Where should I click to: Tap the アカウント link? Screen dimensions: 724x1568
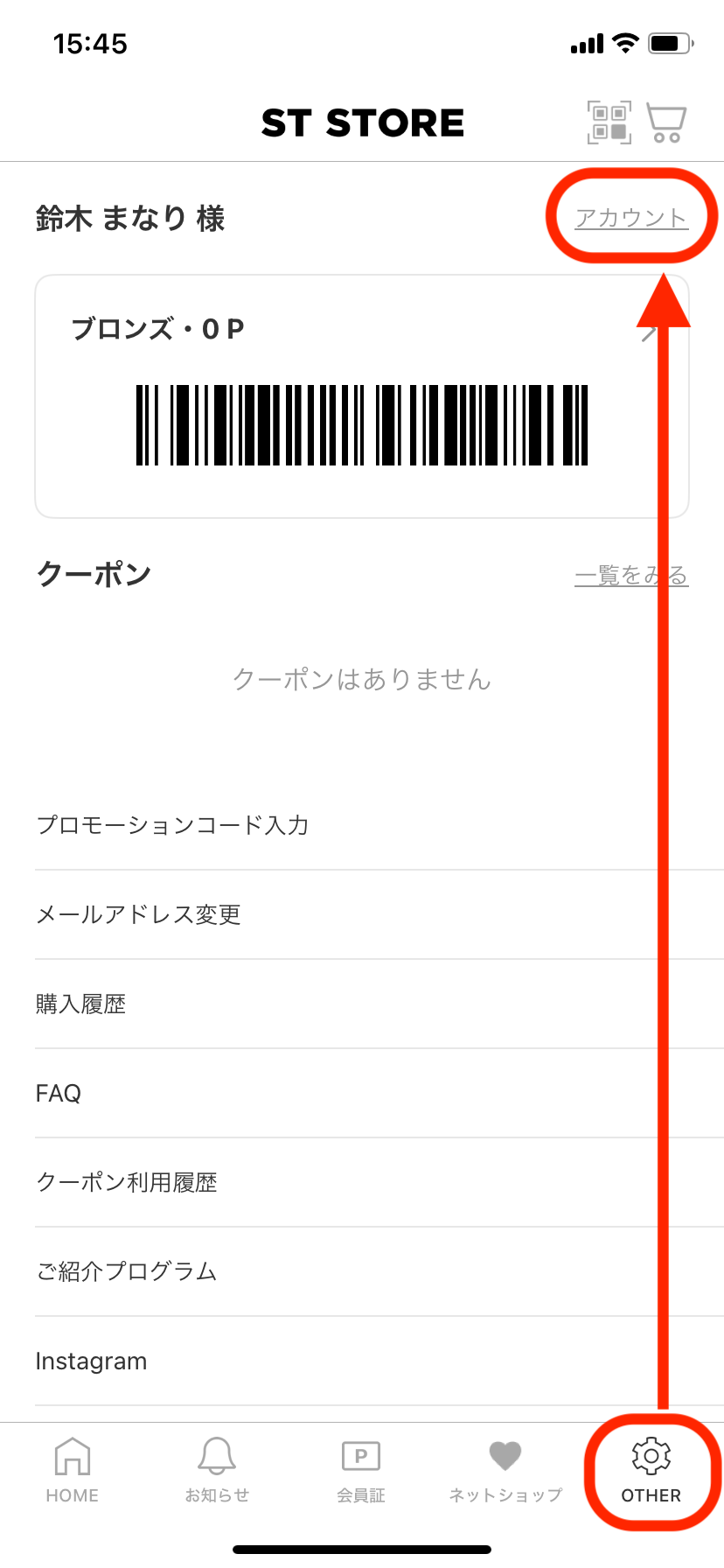pyautogui.click(x=630, y=218)
